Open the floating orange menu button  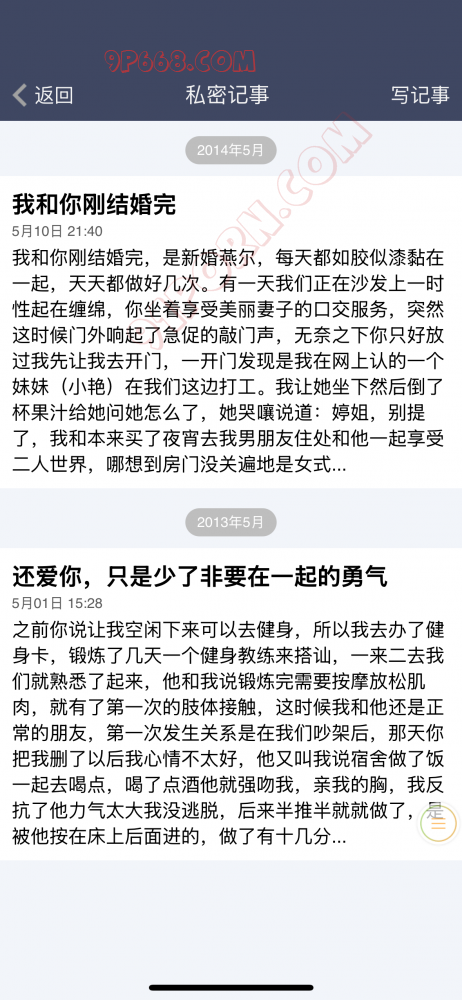[438, 824]
